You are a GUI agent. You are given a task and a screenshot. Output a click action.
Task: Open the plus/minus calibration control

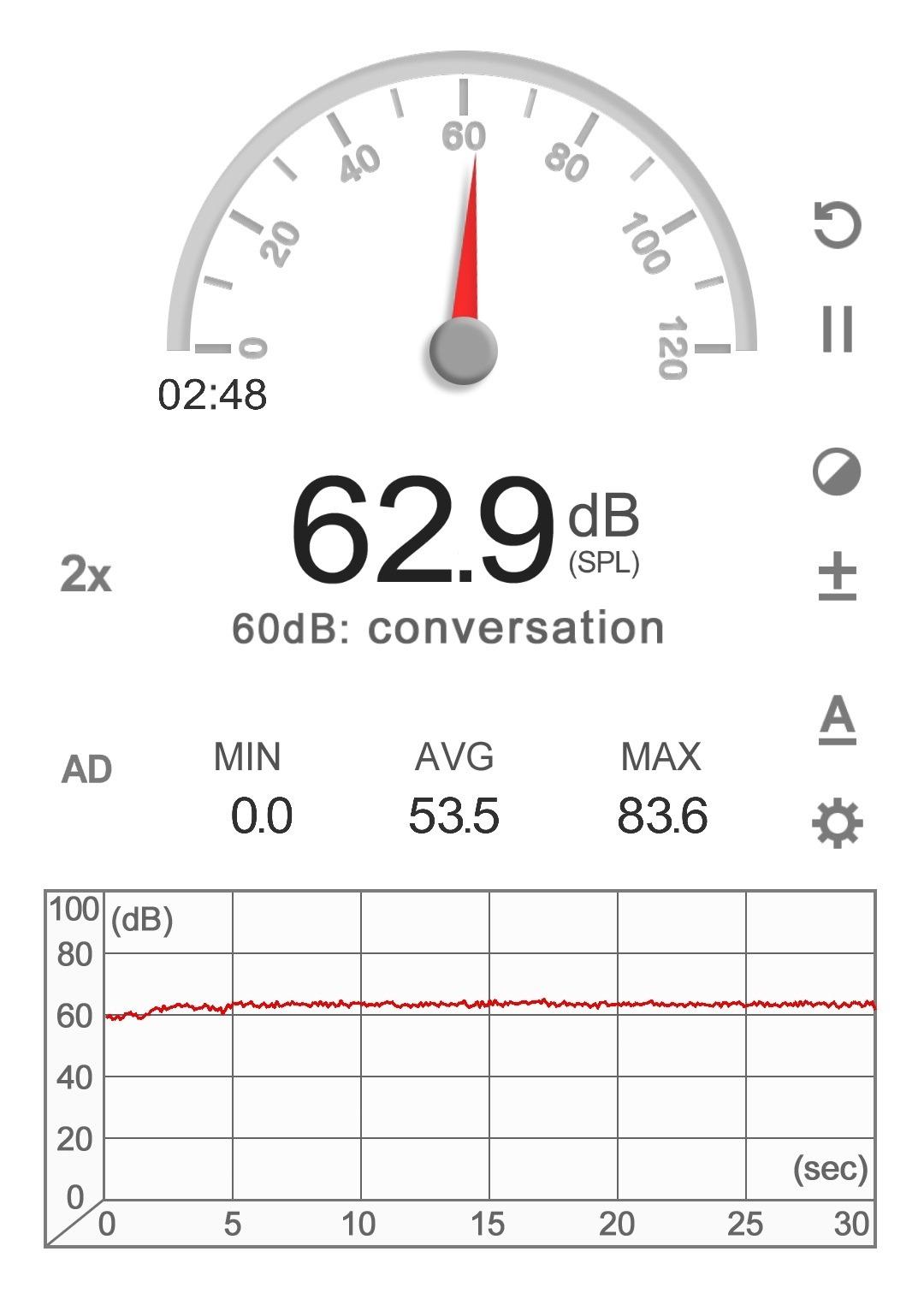837,576
